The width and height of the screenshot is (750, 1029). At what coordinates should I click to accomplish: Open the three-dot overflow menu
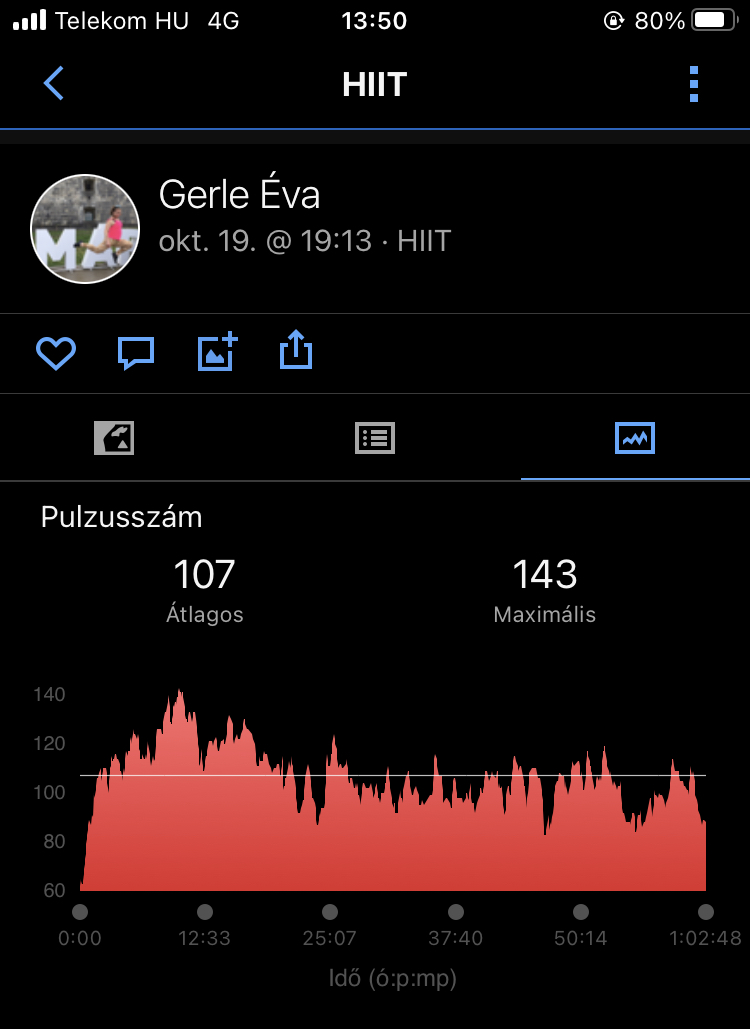pyautogui.click(x=694, y=85)
